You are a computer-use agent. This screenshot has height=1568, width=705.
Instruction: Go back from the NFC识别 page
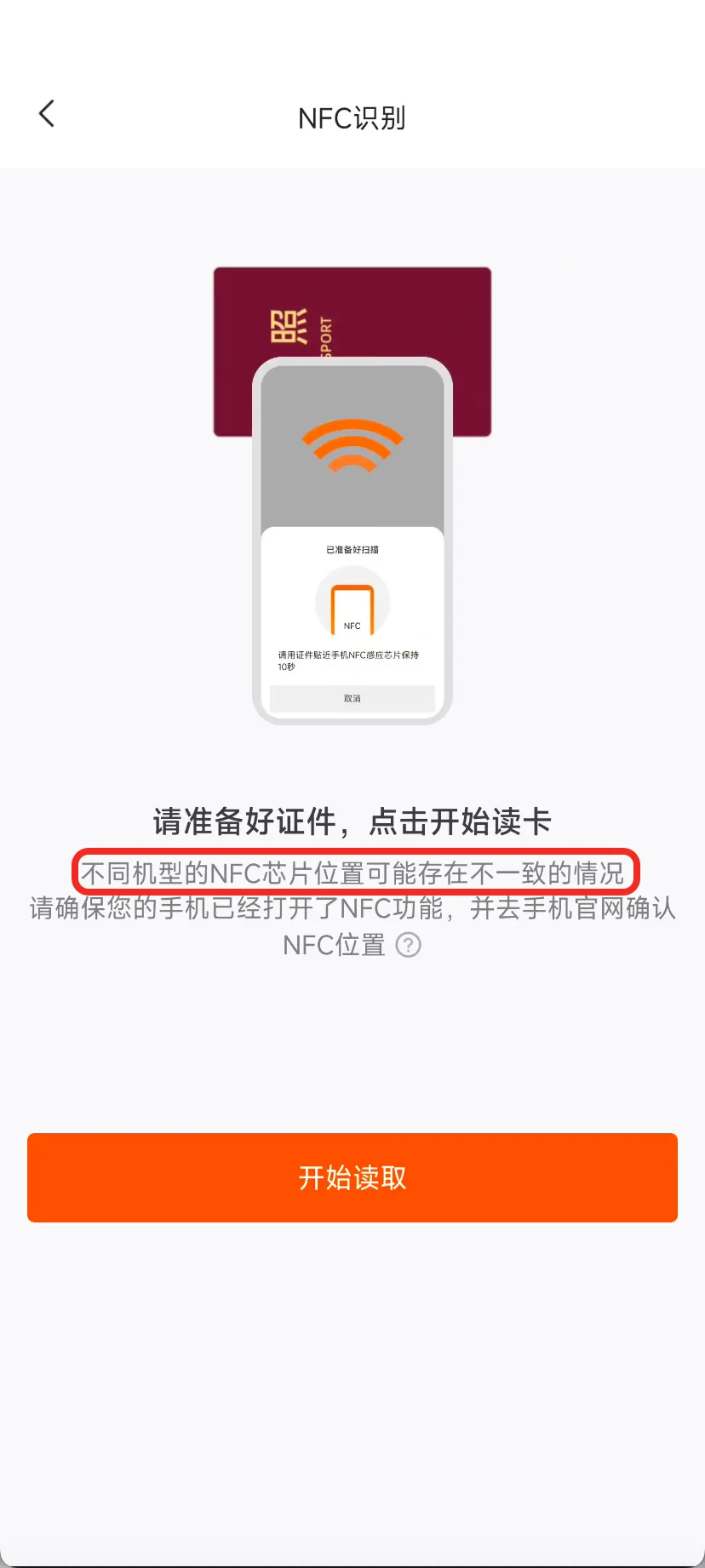(x=48, y=114)
